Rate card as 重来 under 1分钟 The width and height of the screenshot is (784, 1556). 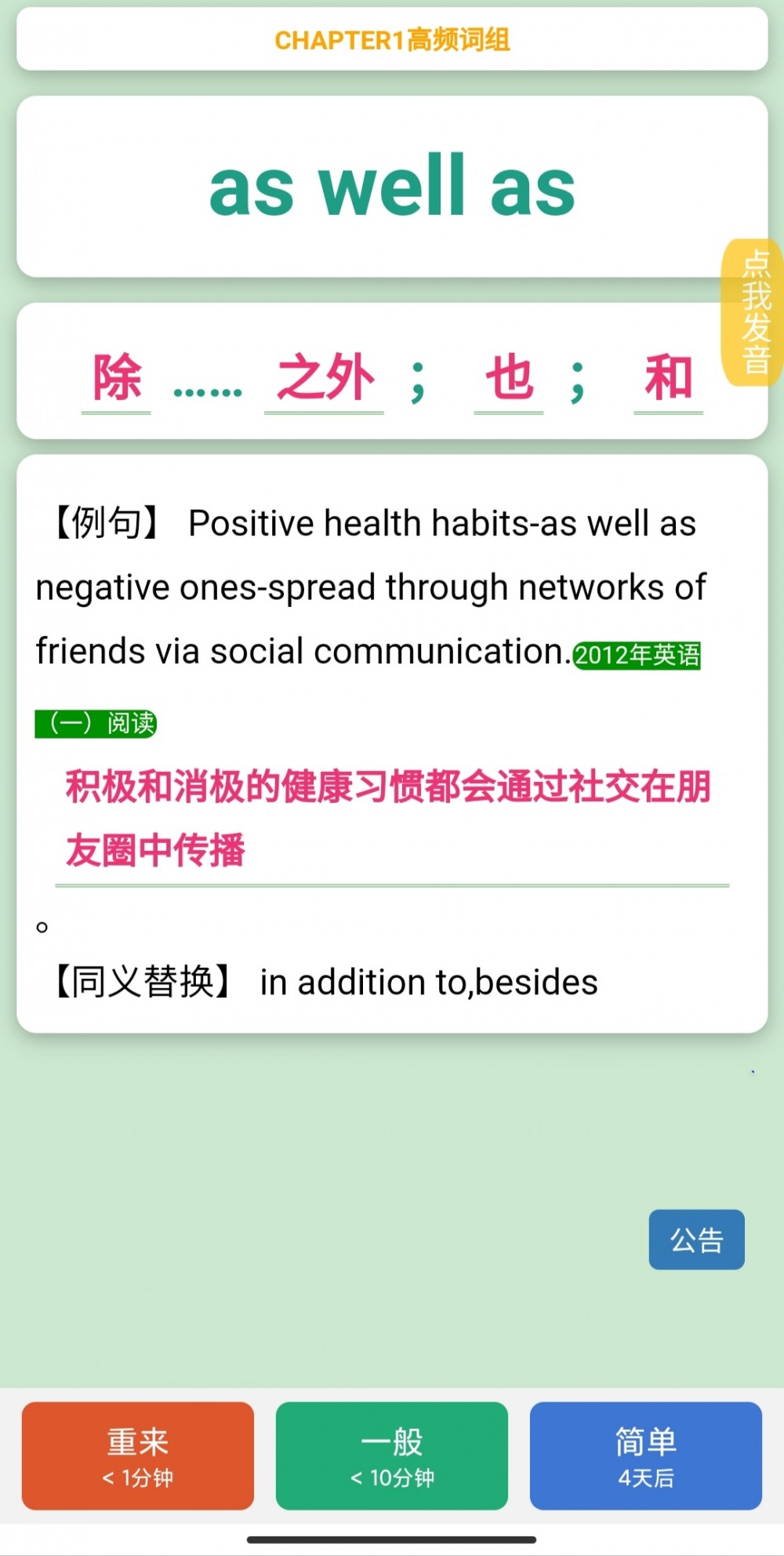click(138, 1456)
